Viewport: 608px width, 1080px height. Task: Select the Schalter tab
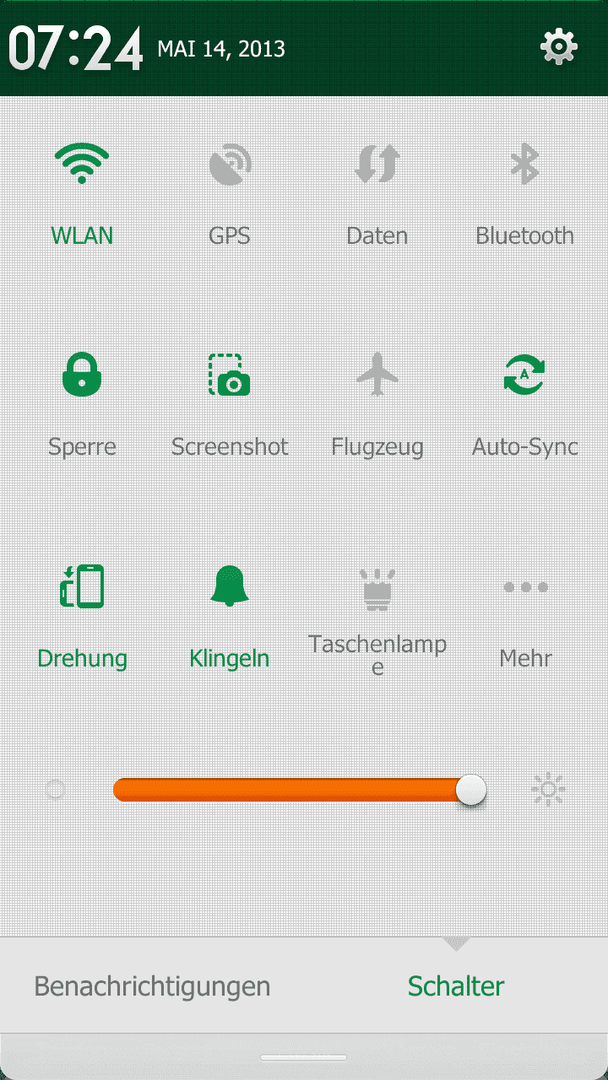(x=456, y=986)
